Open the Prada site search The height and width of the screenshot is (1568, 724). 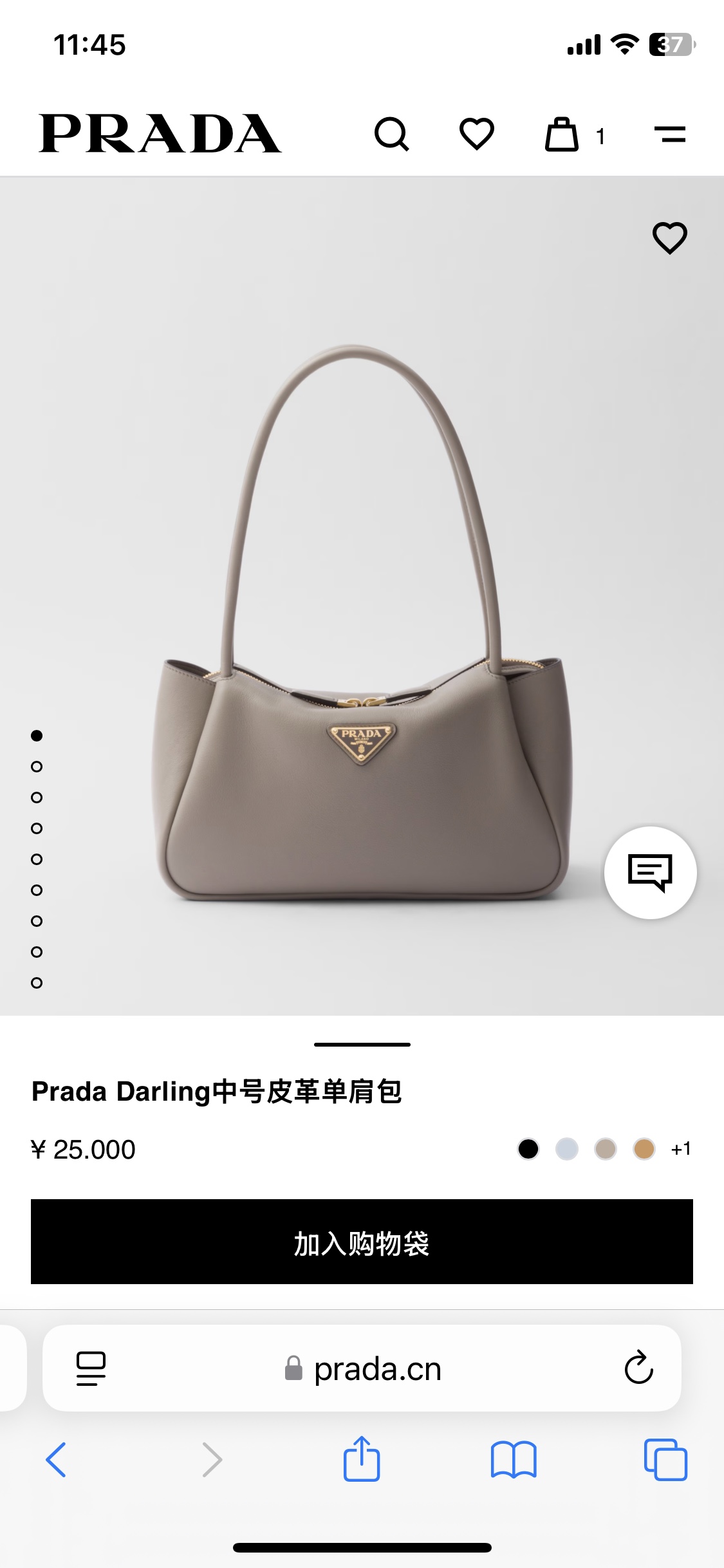tap(391, 134)
